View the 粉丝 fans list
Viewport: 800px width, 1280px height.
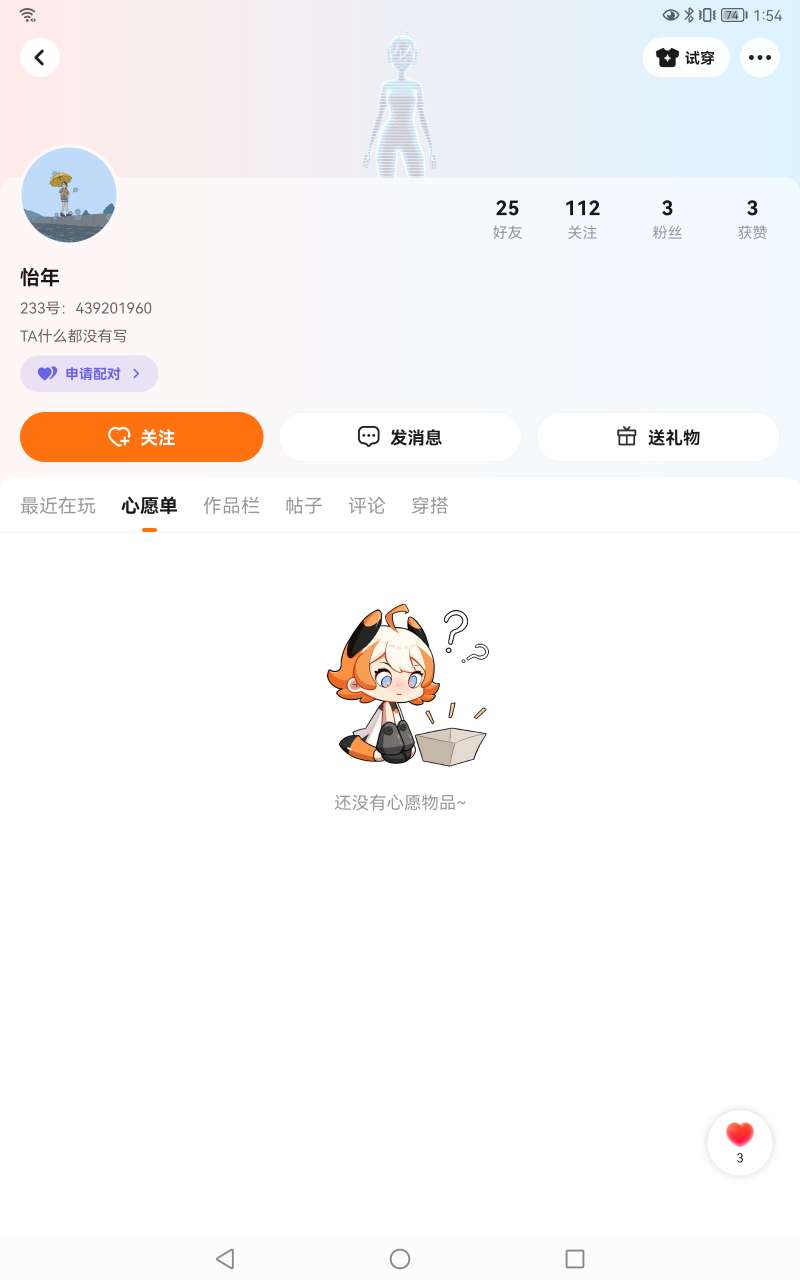[667, 219]
